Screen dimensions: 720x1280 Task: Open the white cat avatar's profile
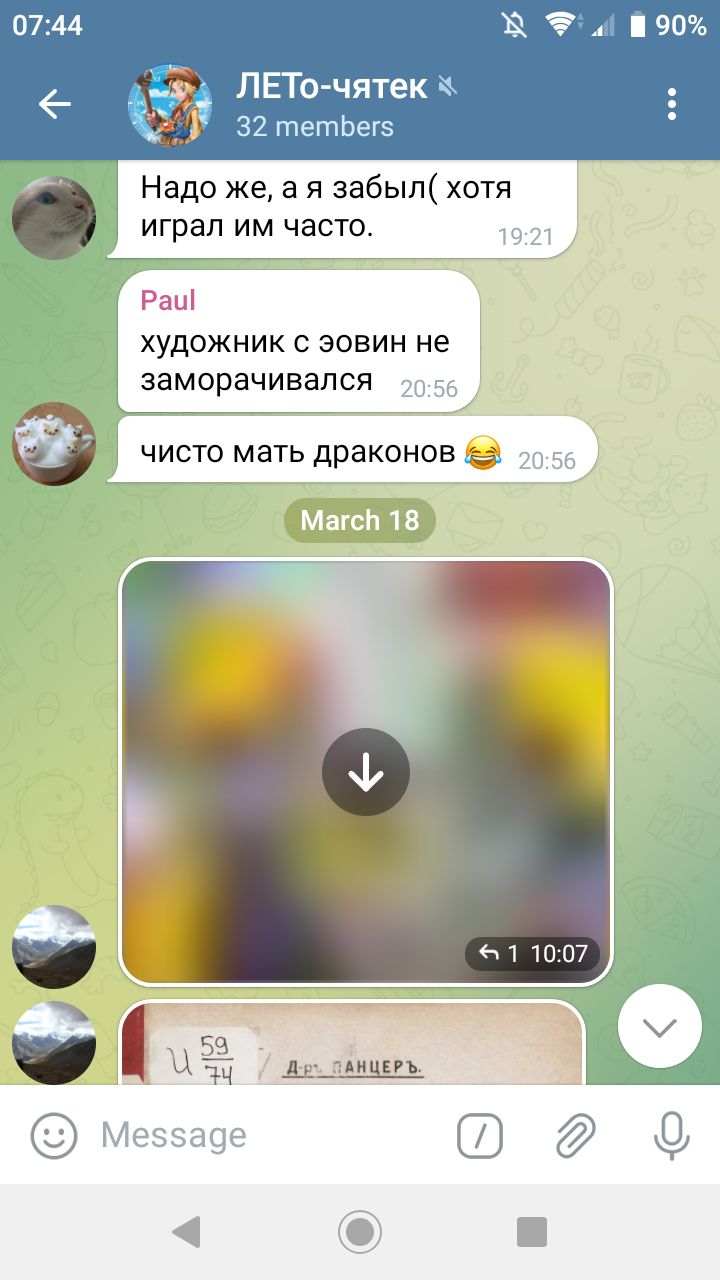click(x=54, y=217)
